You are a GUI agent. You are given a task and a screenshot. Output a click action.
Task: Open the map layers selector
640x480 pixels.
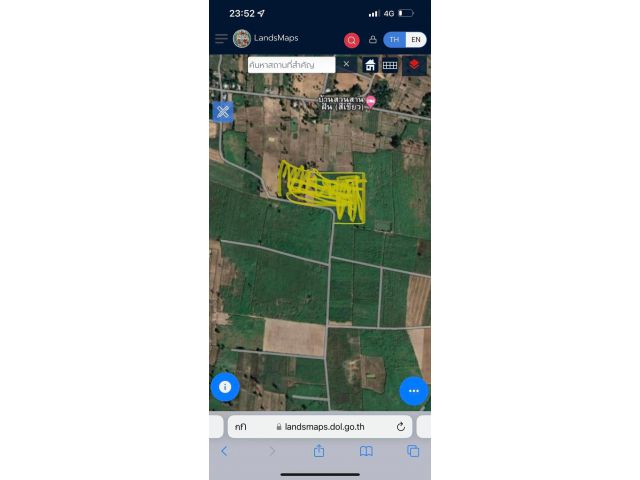coord(414,65)
